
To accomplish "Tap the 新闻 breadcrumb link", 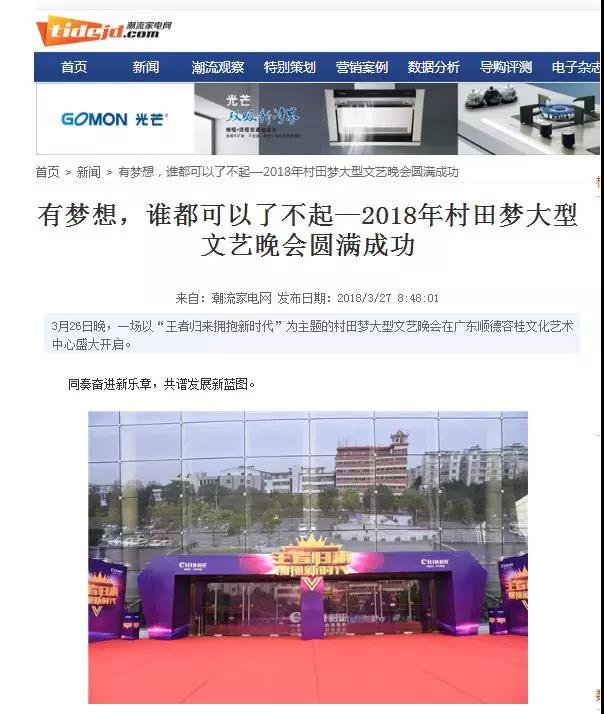I will click(x=89, y=172).
